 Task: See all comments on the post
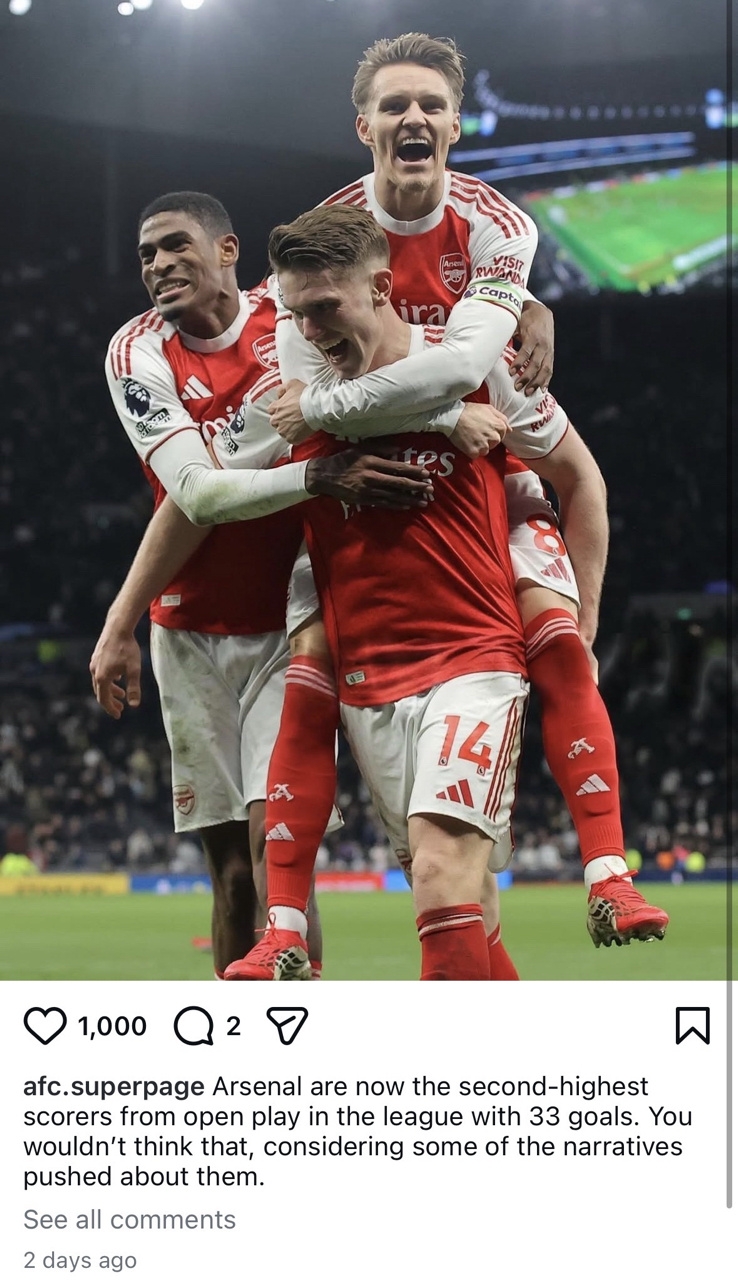(x=129, y=1220)
